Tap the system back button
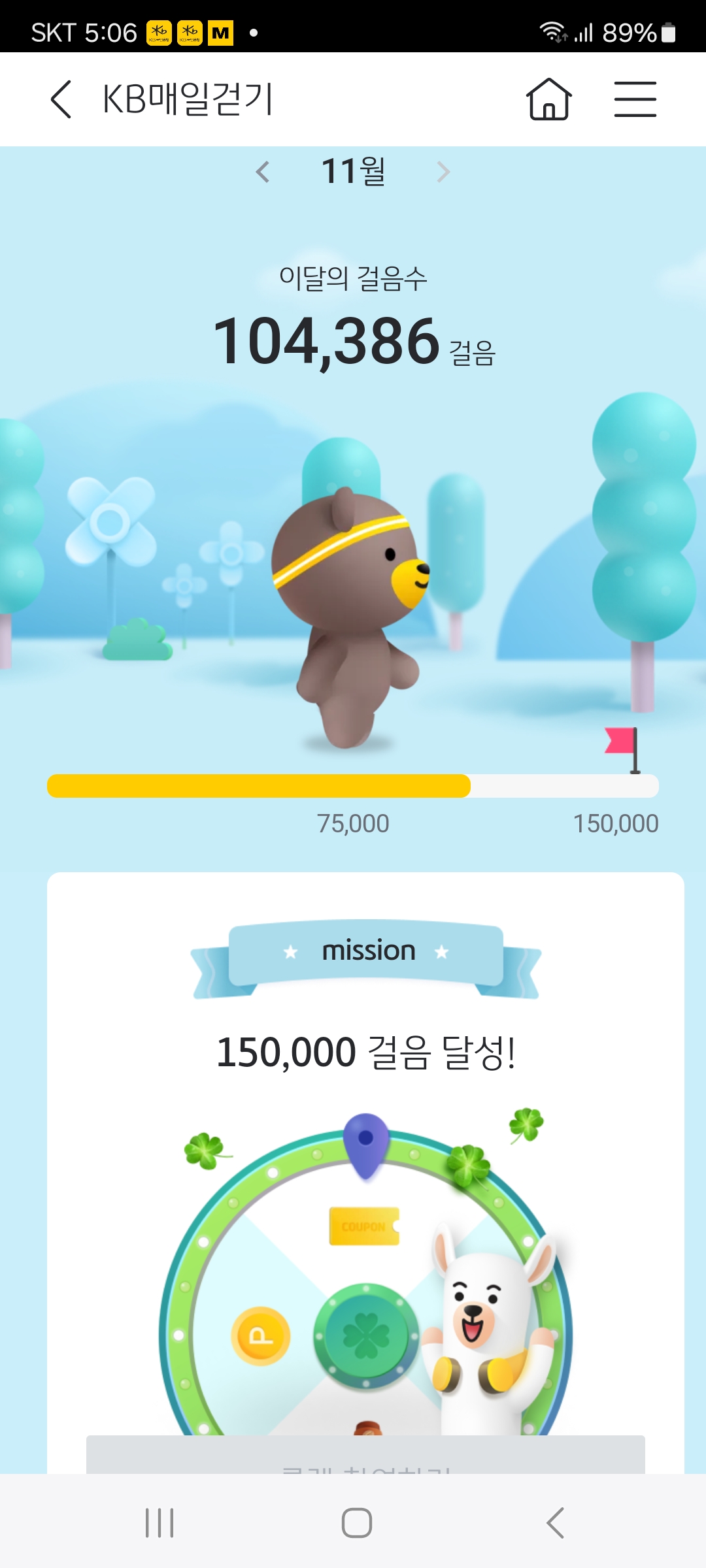This screenshot has width=706, height=1568. [555, 1523]
